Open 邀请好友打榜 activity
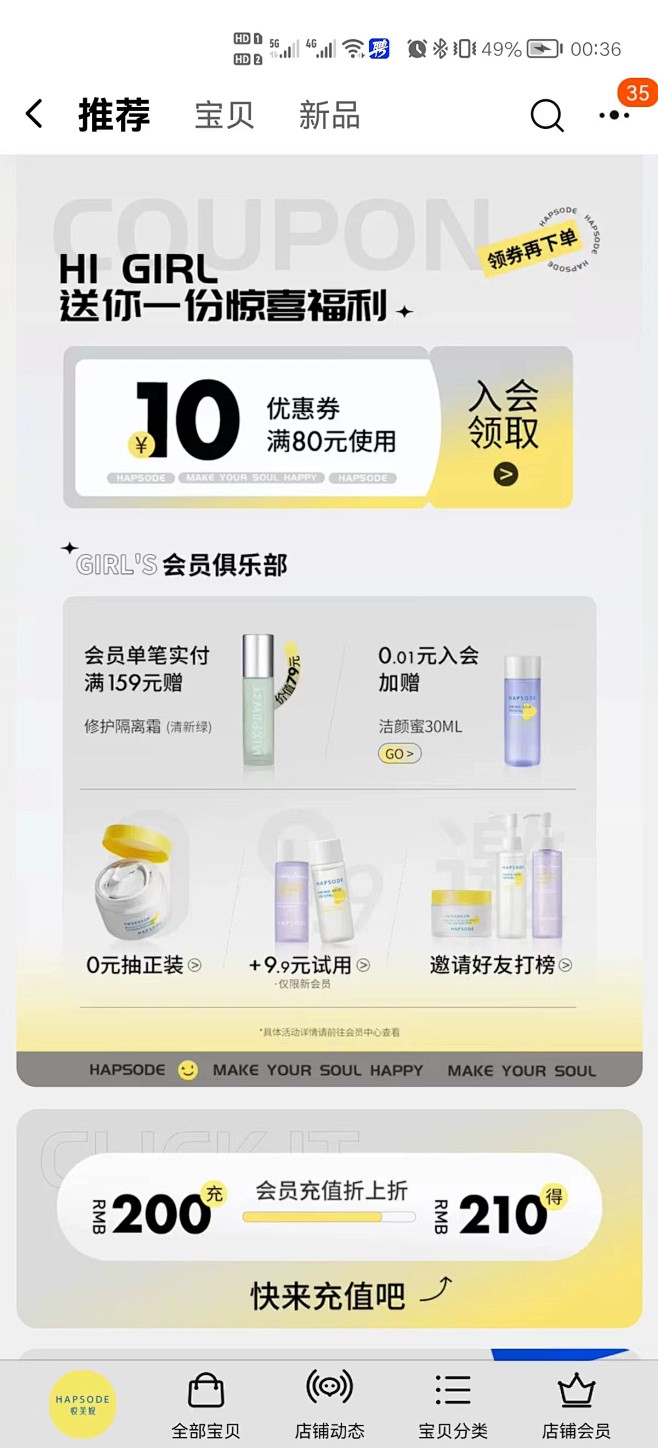Image resolution: width=658 pixels, height=1448 pixels. [500, 965]
